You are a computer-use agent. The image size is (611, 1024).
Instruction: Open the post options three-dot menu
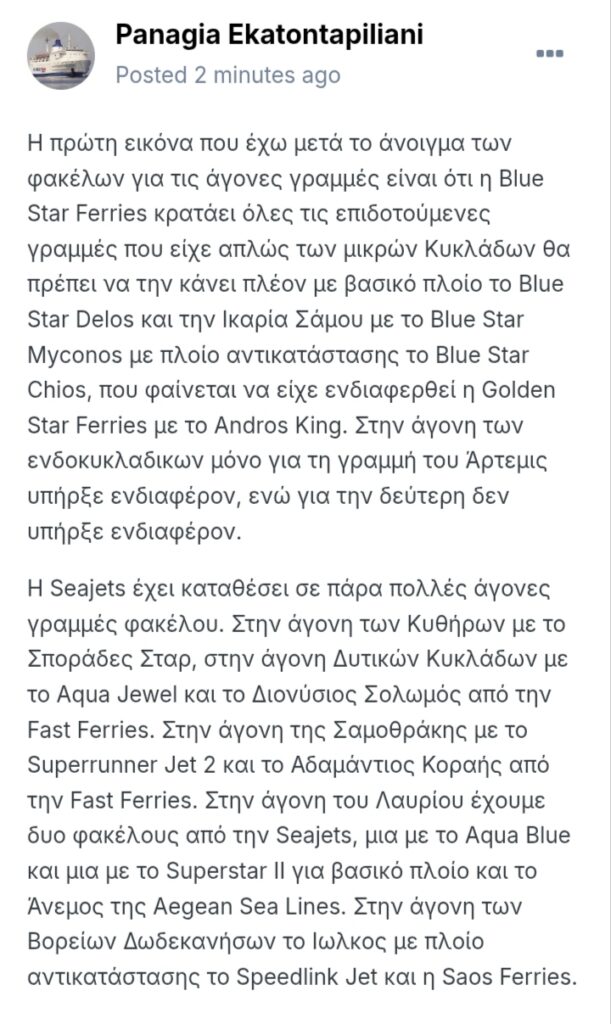click(x=549, y=54)
